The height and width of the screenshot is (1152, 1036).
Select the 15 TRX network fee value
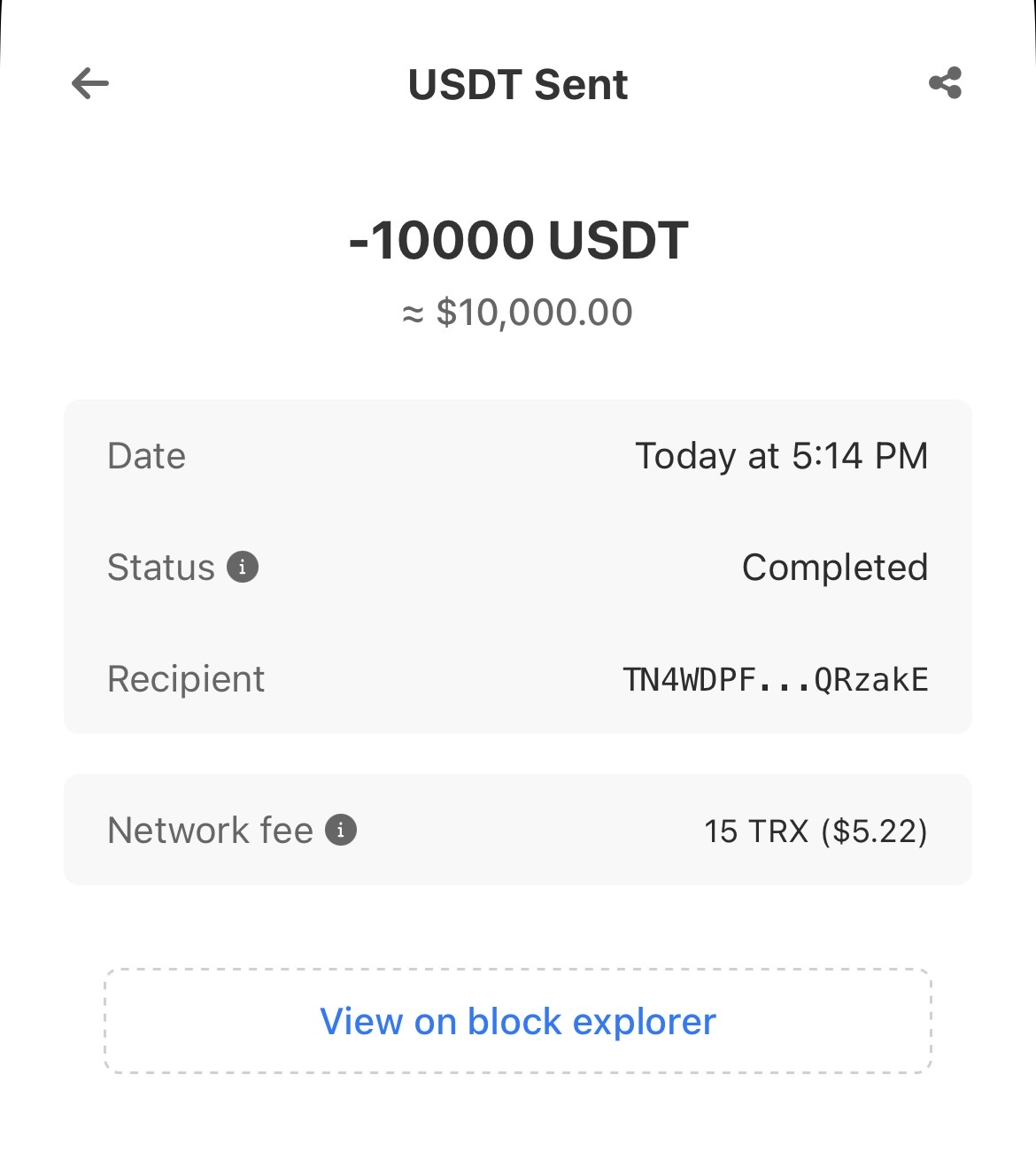pyautogui.click(x=815, y=831)
